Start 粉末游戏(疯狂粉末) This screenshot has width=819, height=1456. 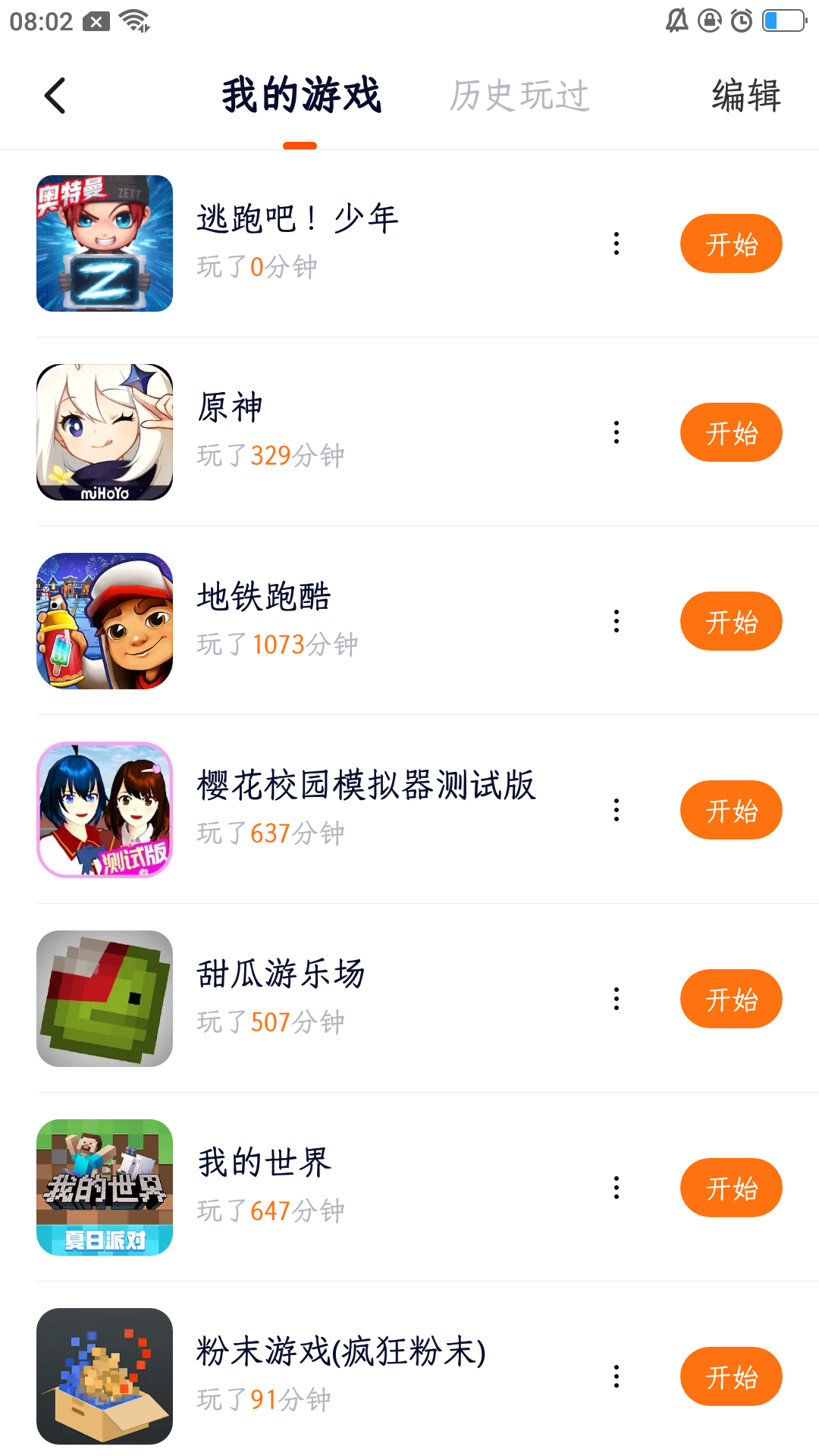pyautogui.click(x=731, y=1377)
